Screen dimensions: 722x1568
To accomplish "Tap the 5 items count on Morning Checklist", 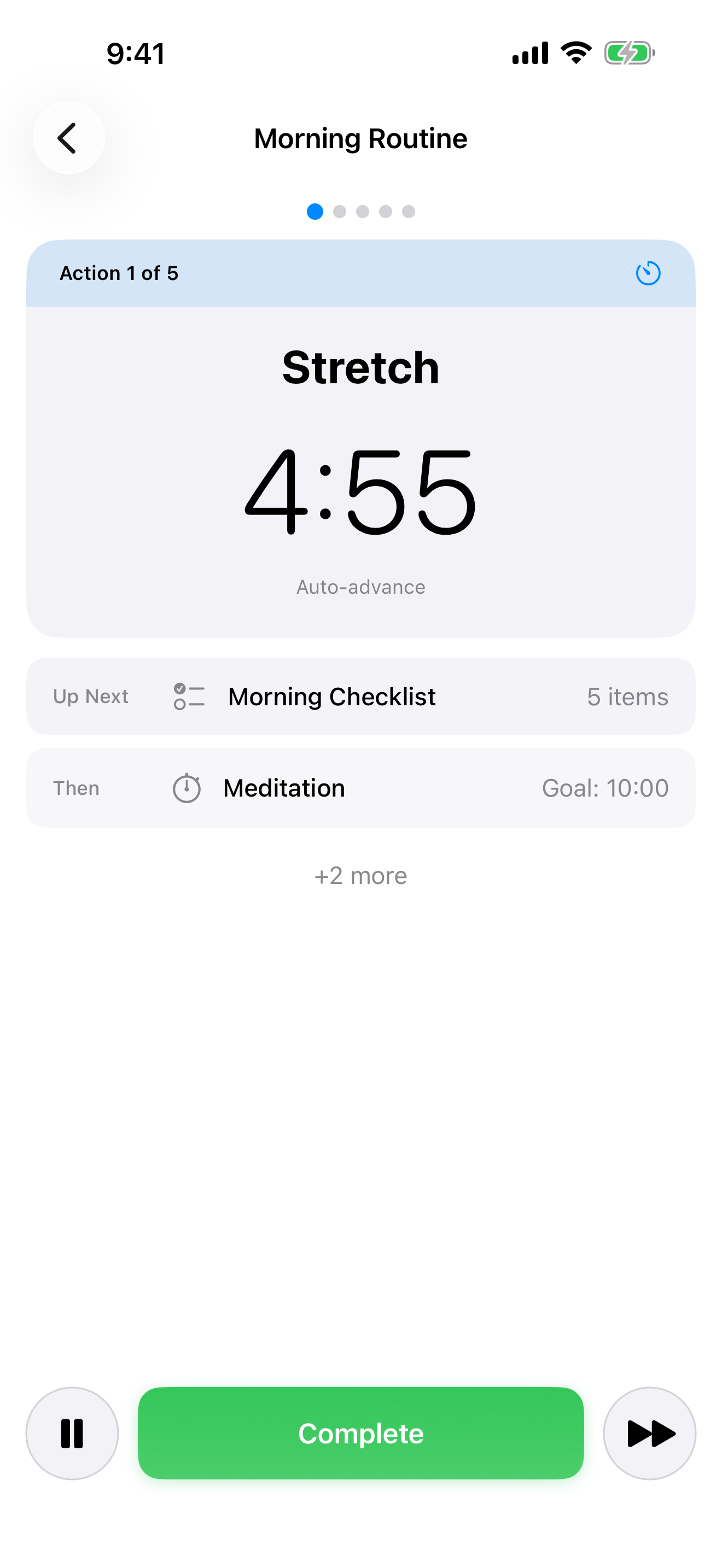I will point(626,697).
